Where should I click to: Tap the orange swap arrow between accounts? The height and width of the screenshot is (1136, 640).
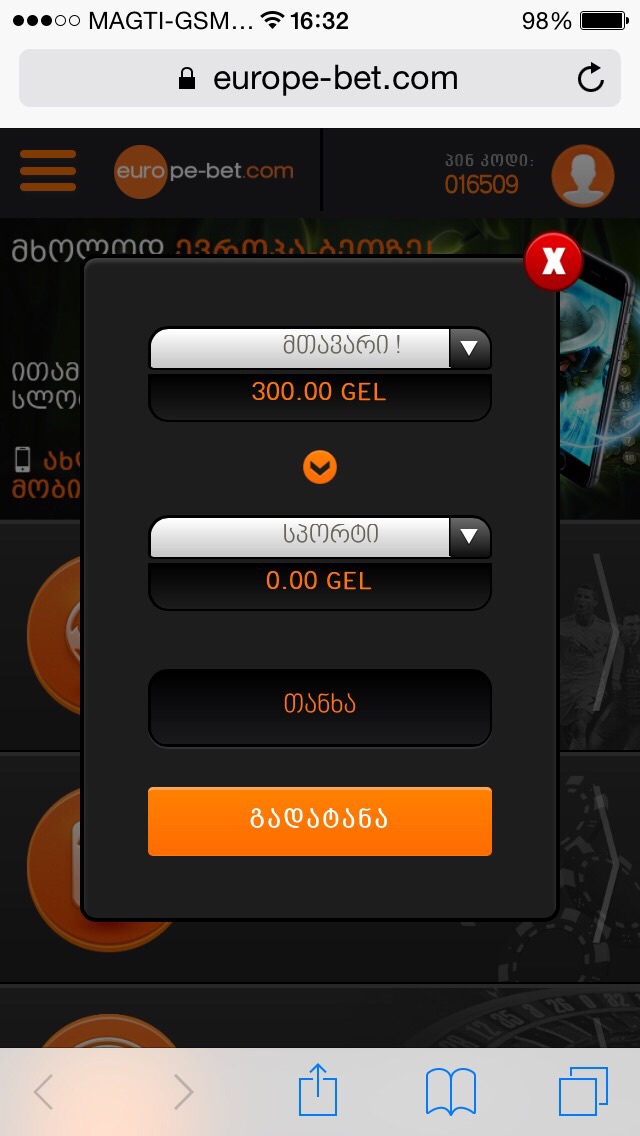coord(320,466)
